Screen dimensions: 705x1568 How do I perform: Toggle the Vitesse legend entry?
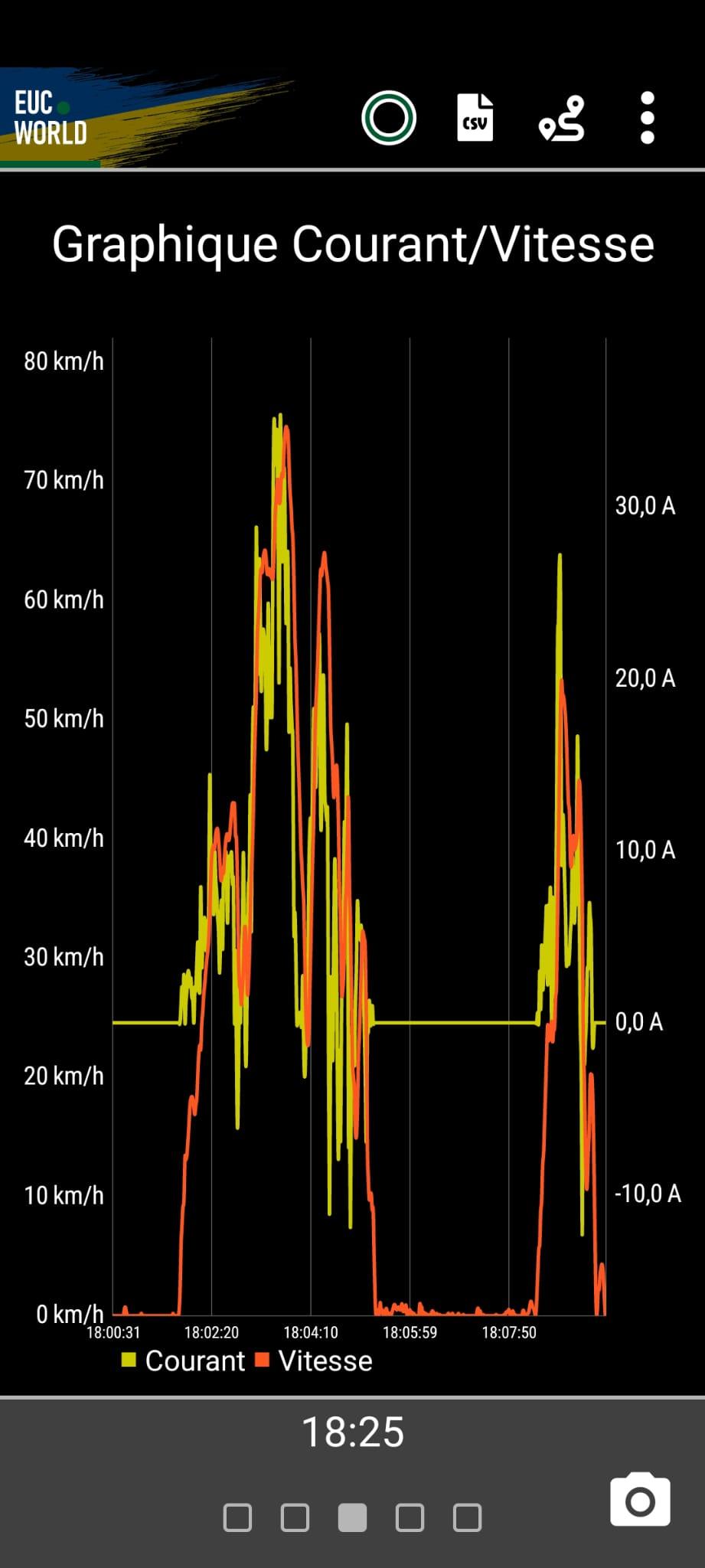pyautogui.click(x=314, y=1361)
